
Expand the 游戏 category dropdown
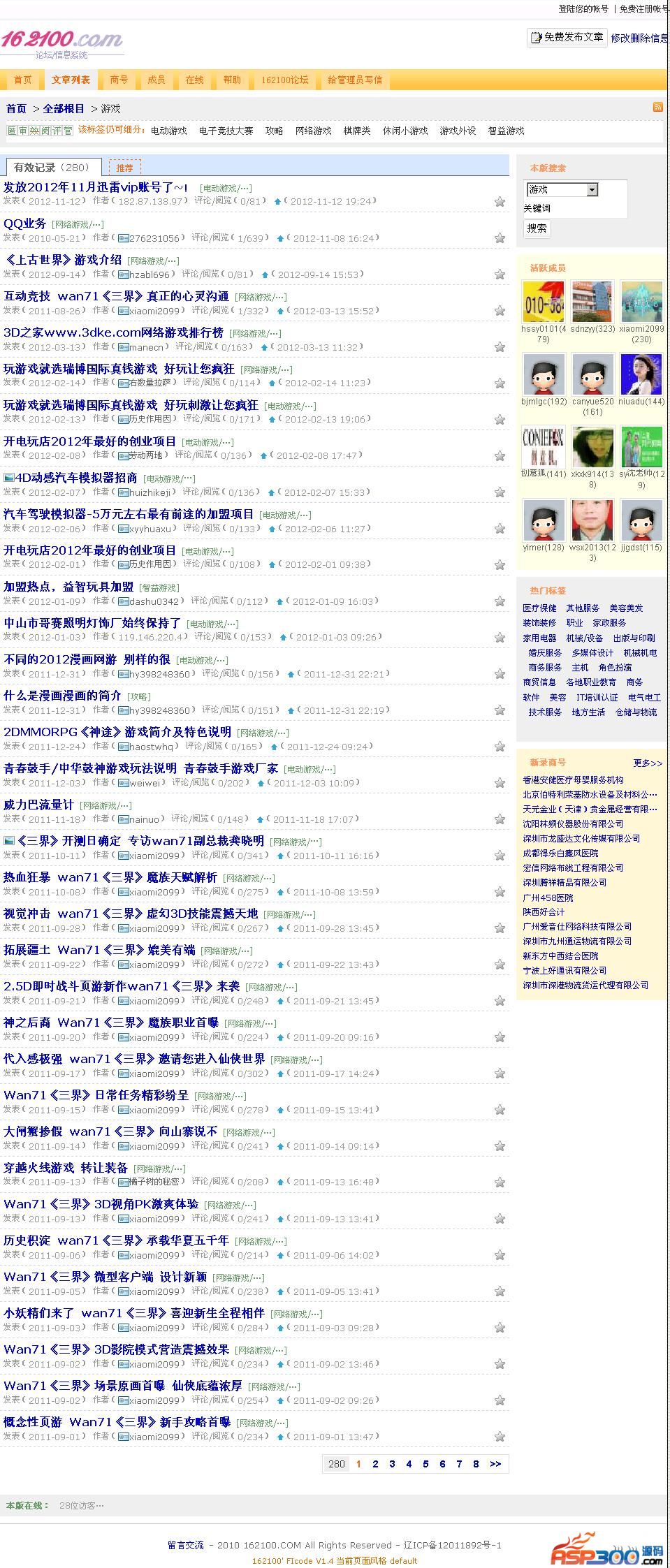(x=592, y=189)
